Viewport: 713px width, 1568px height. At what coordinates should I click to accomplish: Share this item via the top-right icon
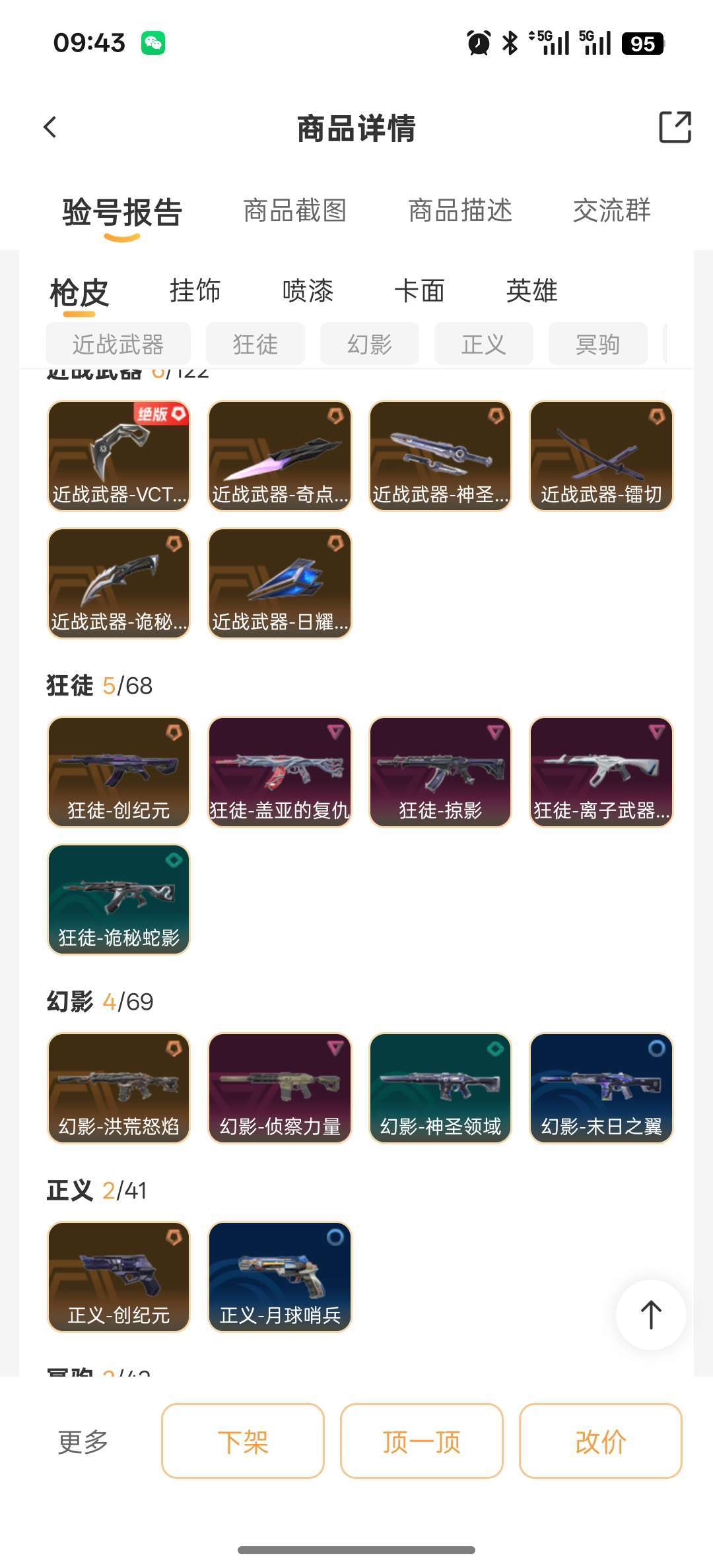(x=675, y=127)
